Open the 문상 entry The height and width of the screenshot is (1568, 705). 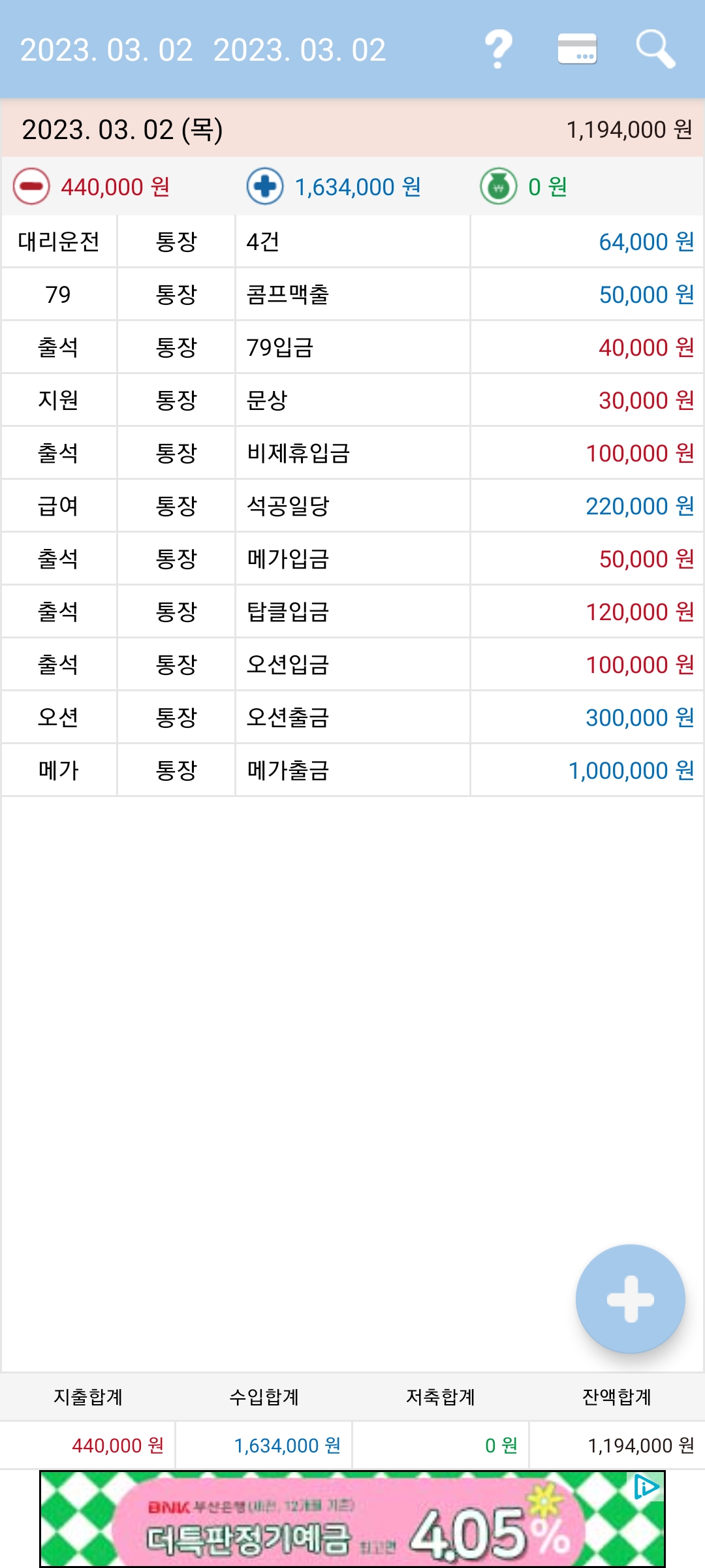pyautogui.click(x=352, y=400)
